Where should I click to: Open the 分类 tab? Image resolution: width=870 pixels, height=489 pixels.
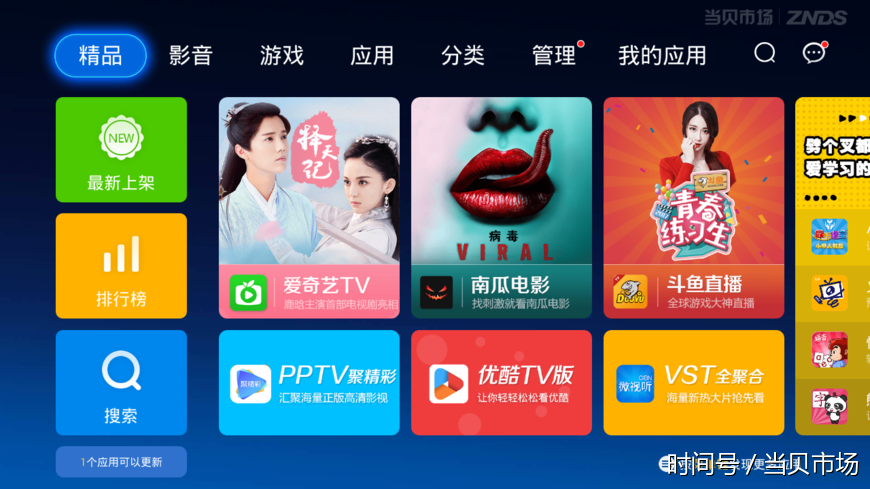463,55
